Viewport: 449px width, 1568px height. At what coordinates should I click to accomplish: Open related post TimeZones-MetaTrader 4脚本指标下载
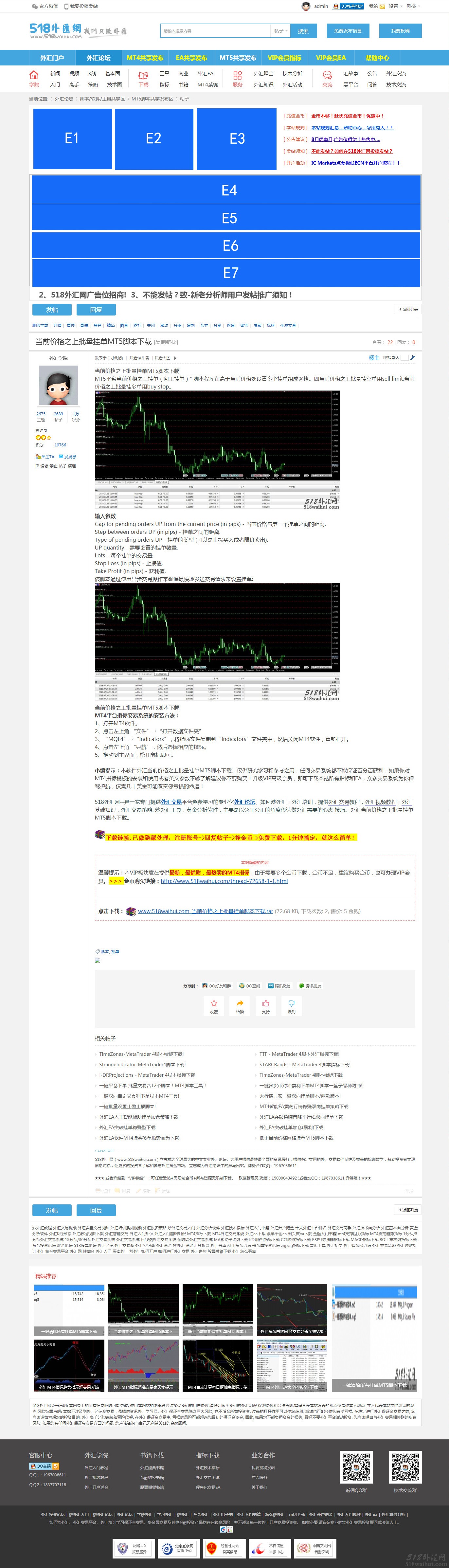[x=141, y=1054]
